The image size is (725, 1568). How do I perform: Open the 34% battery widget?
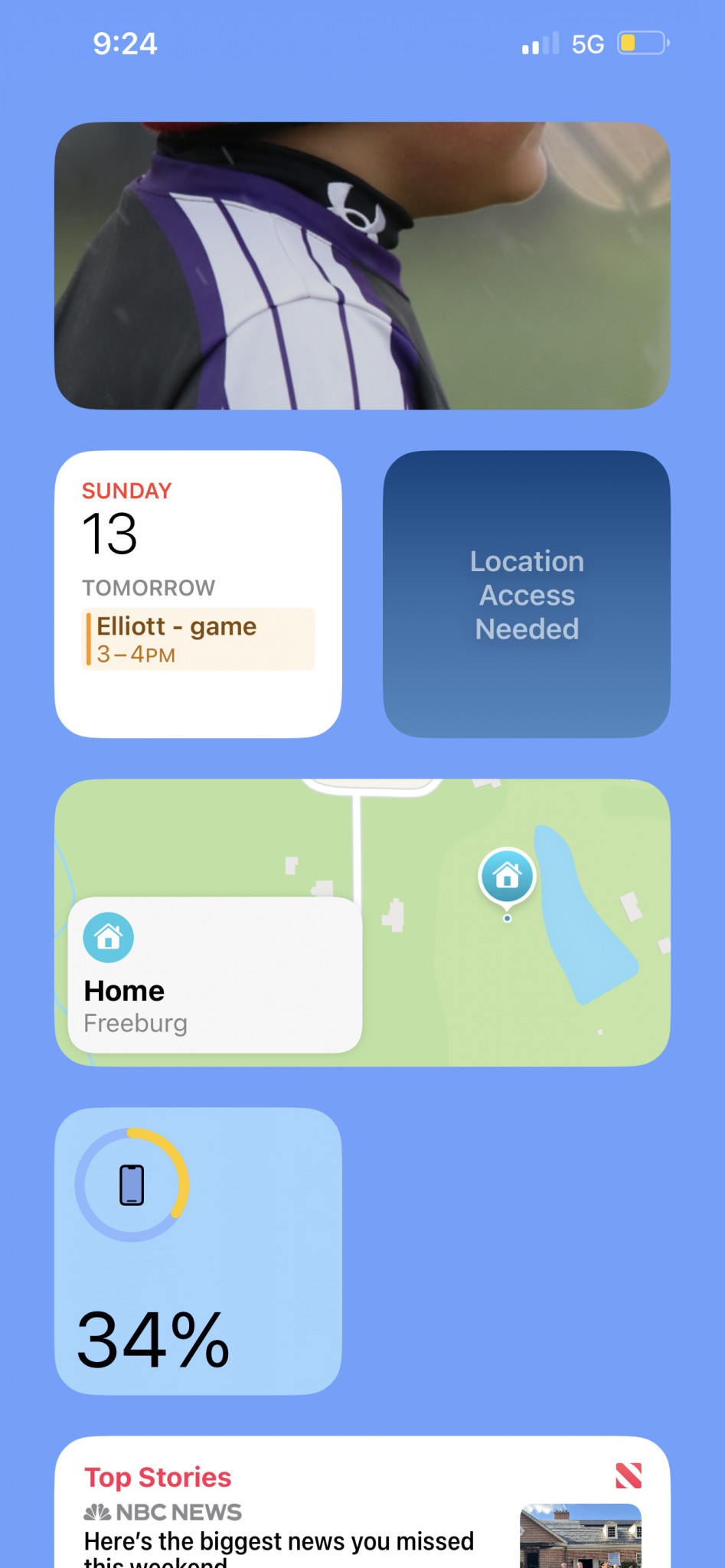[x=198, y=1251]
